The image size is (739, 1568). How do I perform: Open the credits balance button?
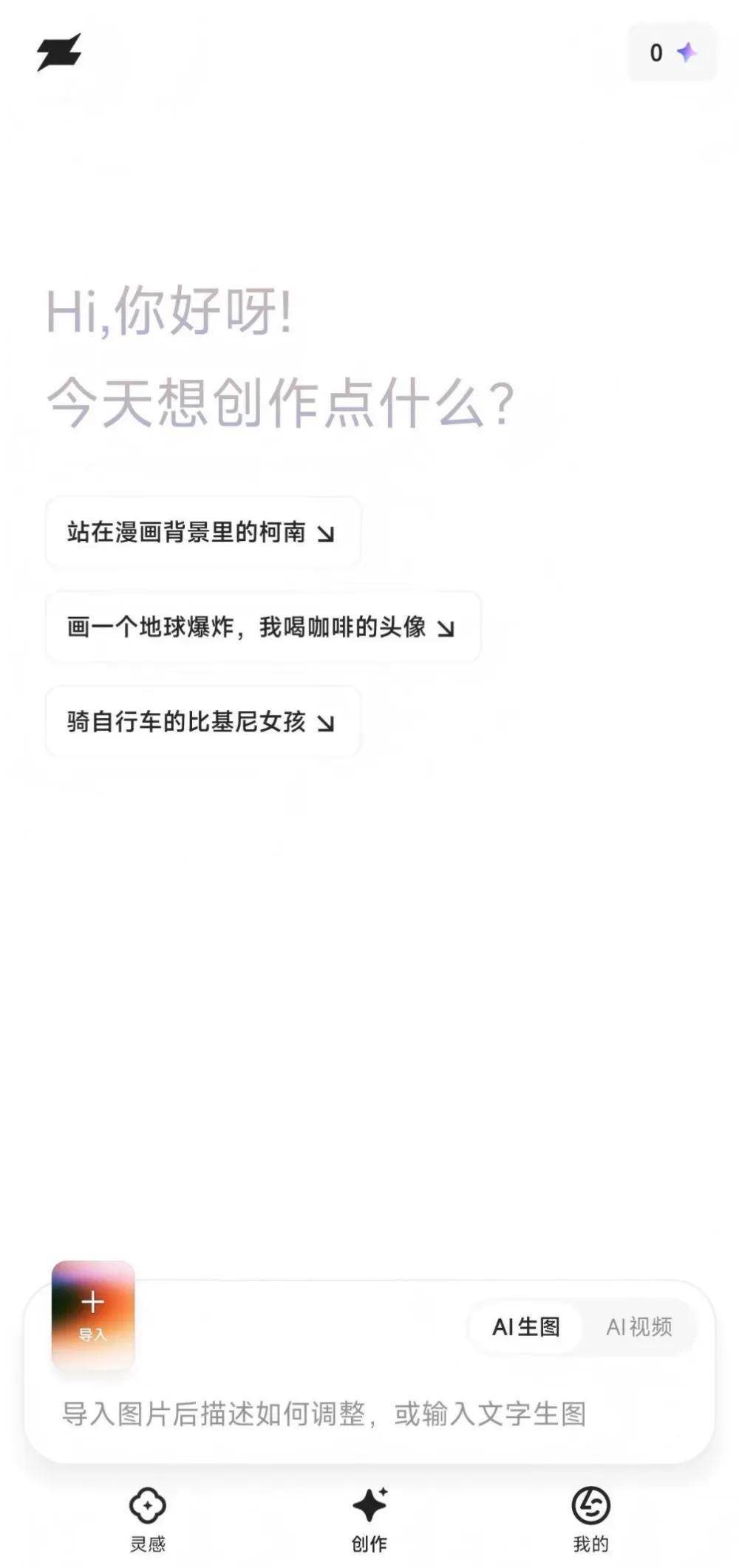(x=671, y=52)
